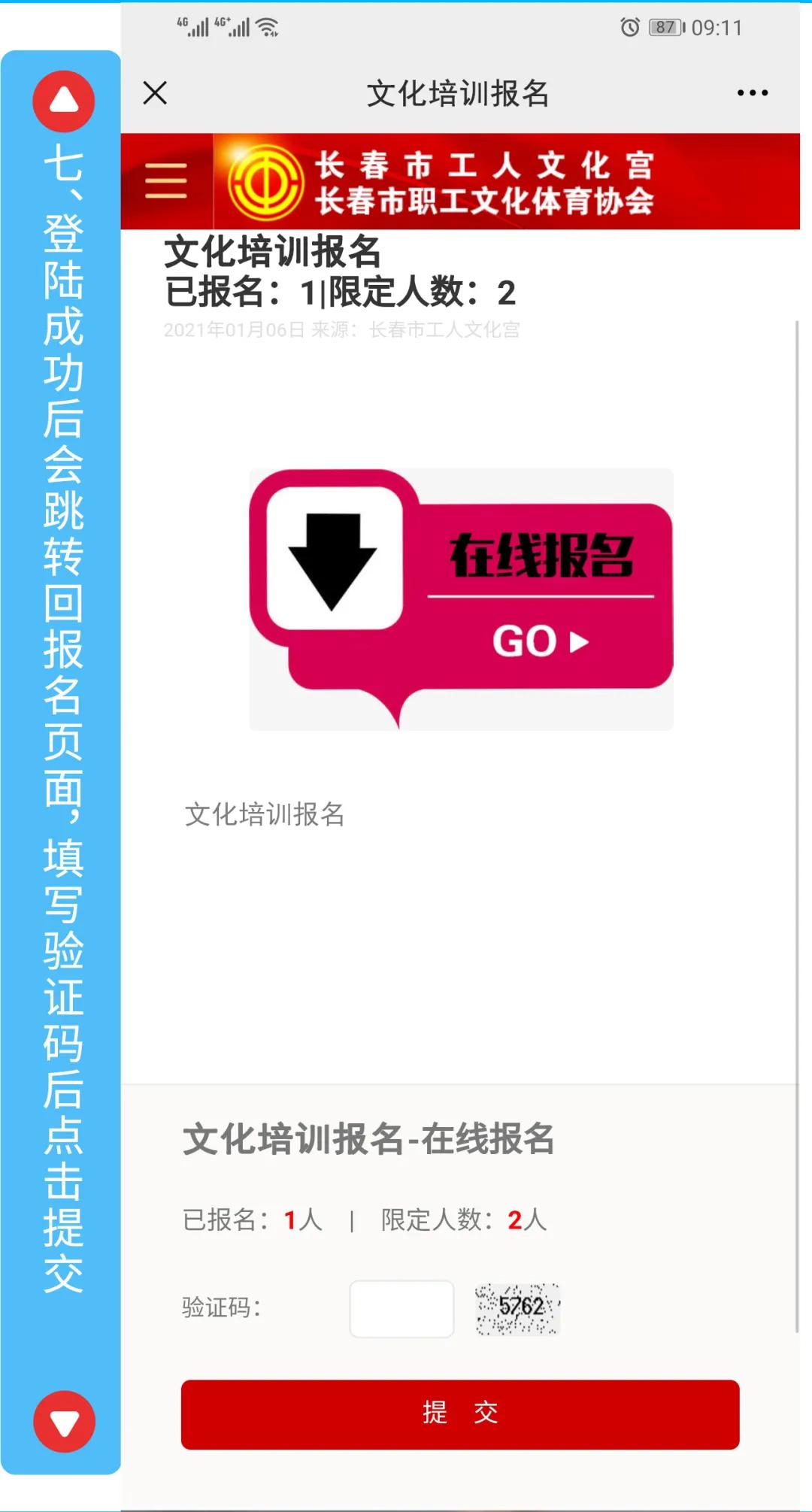812x1512 pixels.
Task: Open the more options menu (three dots)
Action: pyautogui.click(x=751, y=92)
